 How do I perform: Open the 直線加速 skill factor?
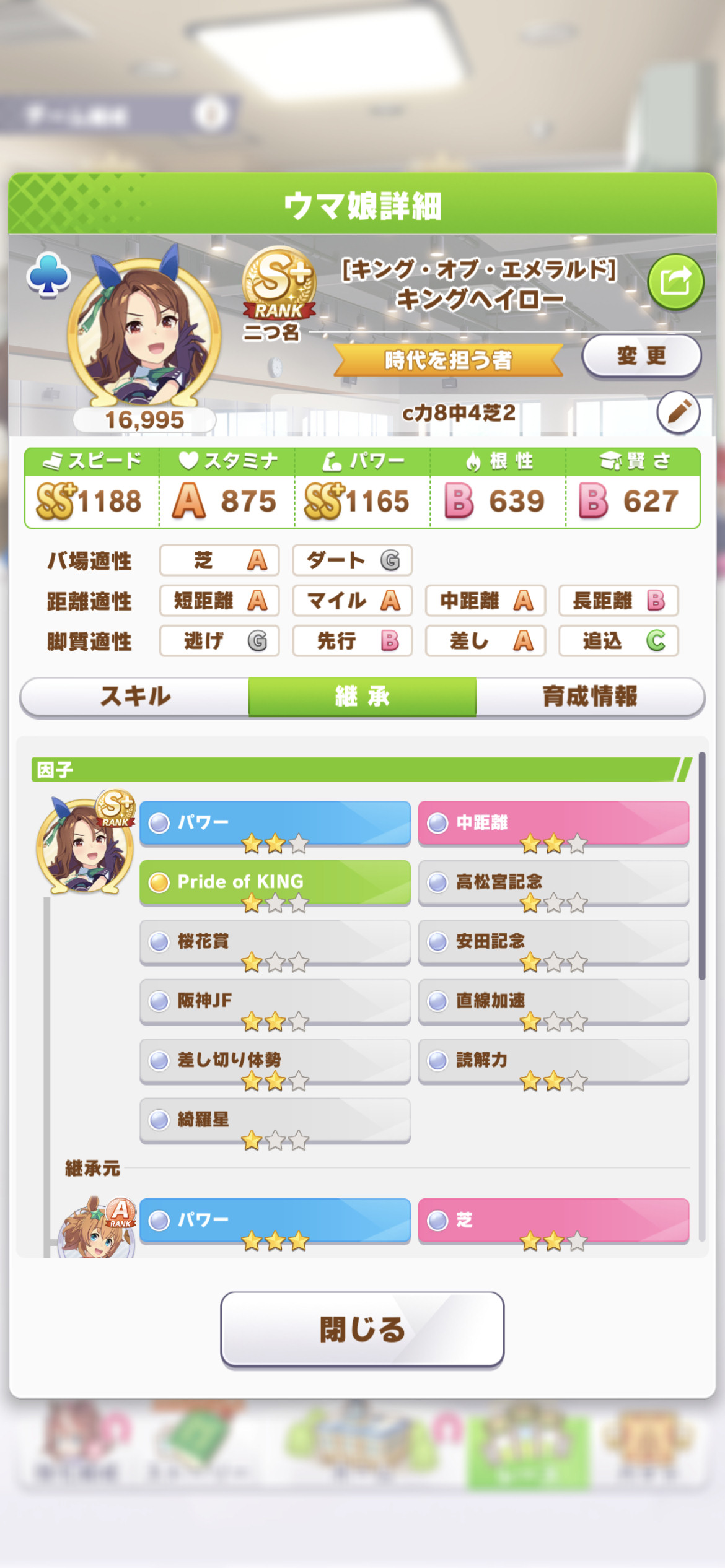(x=553, y=1001)
